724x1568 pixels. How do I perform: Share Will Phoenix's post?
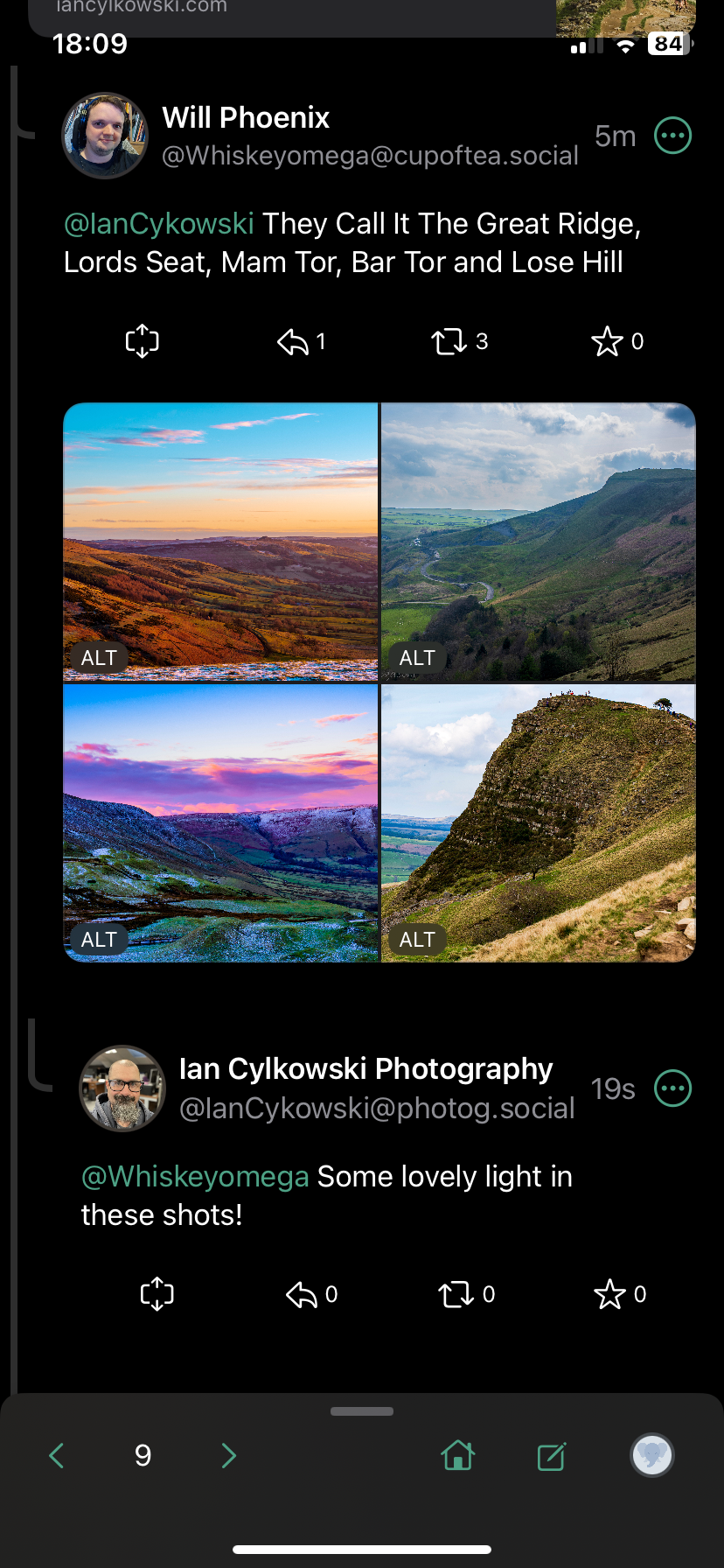click(x=142, y=341)
